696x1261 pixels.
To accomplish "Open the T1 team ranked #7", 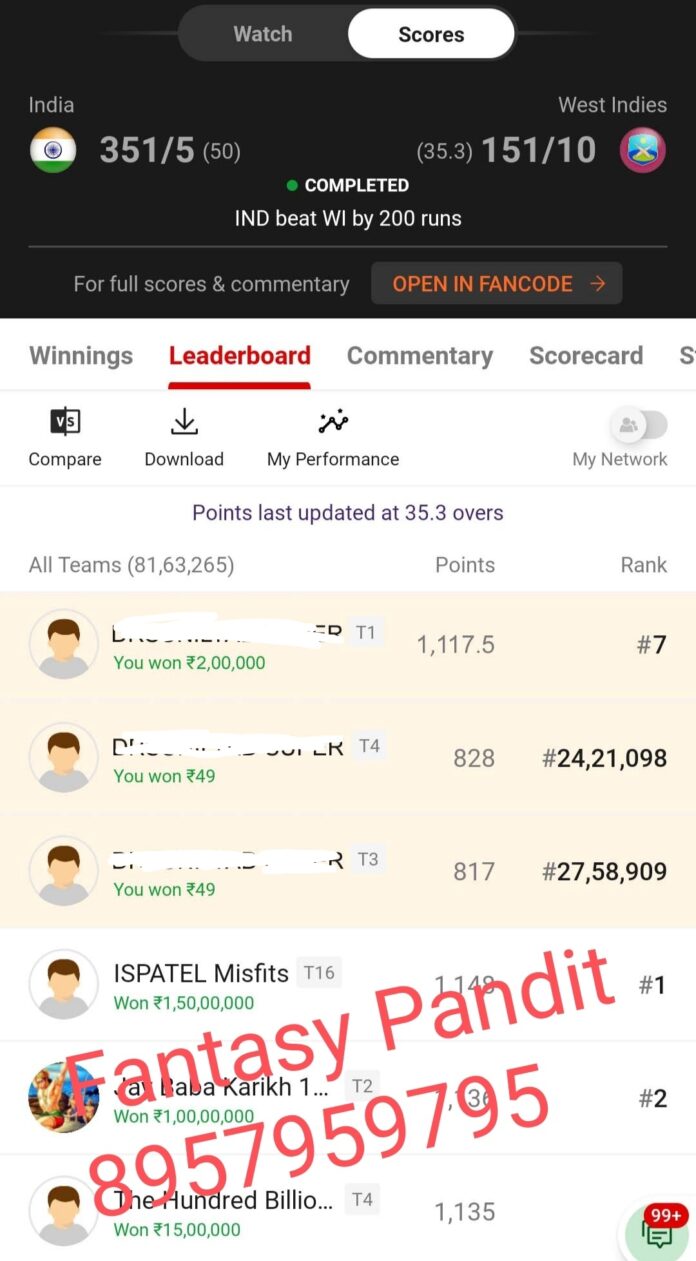I will (x=348, y=645).
